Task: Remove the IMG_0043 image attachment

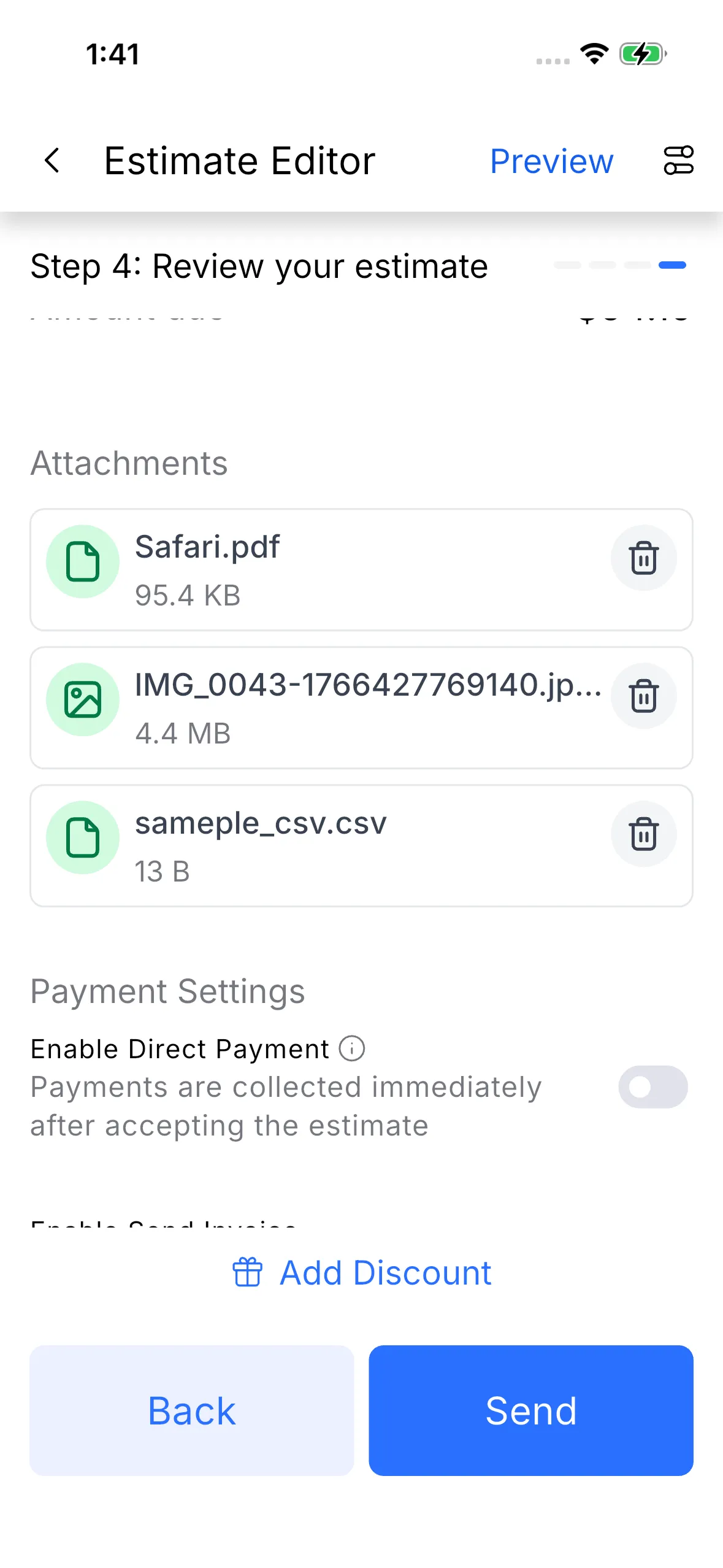Action: (x=643, y=696)
